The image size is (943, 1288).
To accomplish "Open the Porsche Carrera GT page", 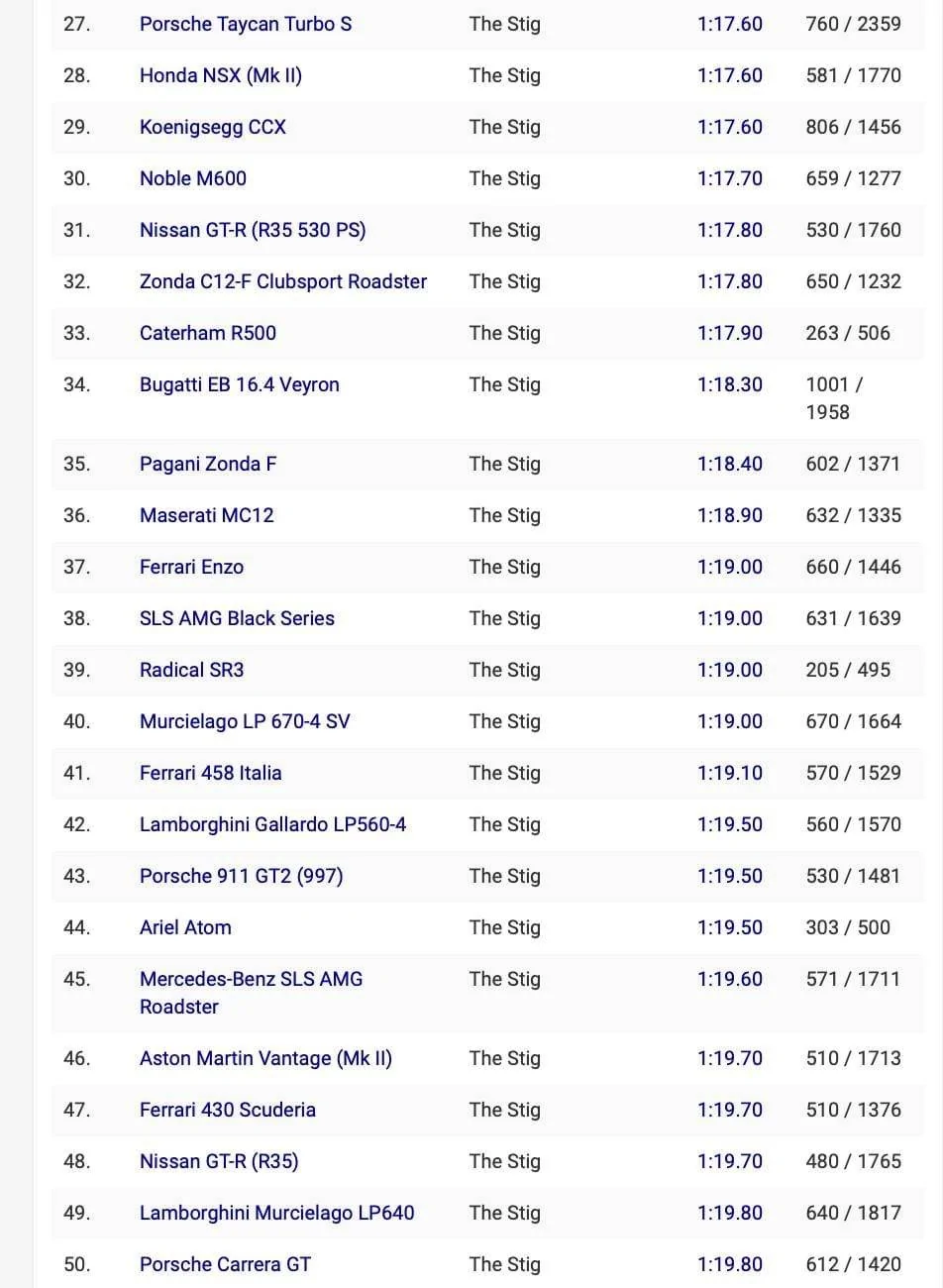I will 225,1264.
